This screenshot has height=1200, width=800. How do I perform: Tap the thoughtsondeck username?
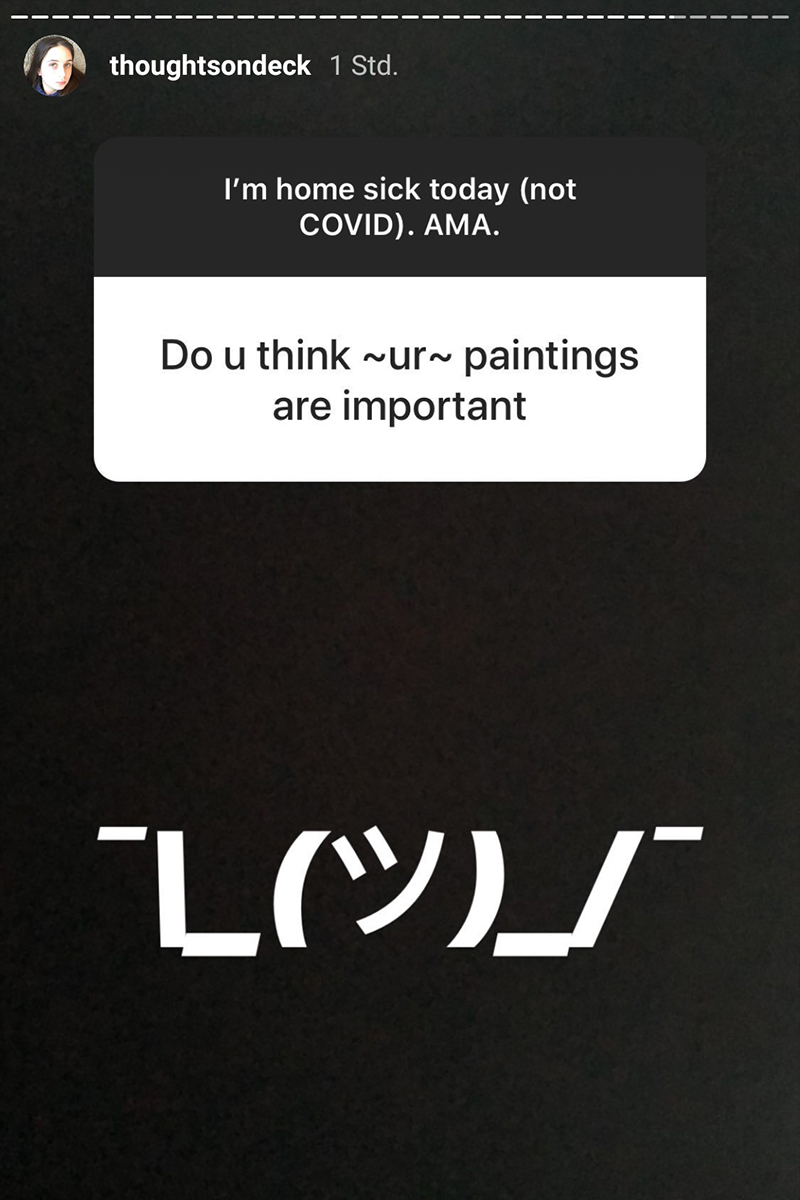[x=210, y=67]
